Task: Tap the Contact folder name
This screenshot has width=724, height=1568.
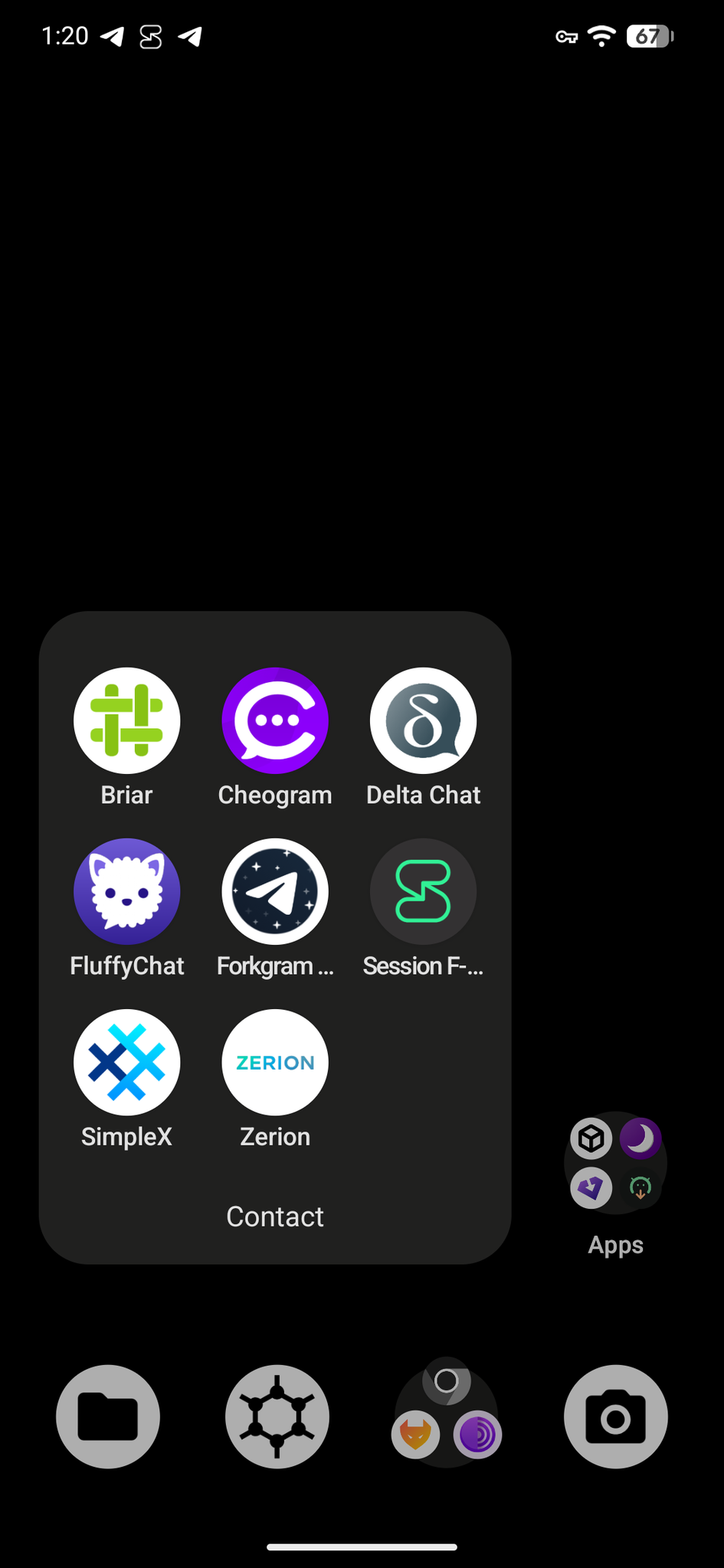Action: click(275, 1217)
